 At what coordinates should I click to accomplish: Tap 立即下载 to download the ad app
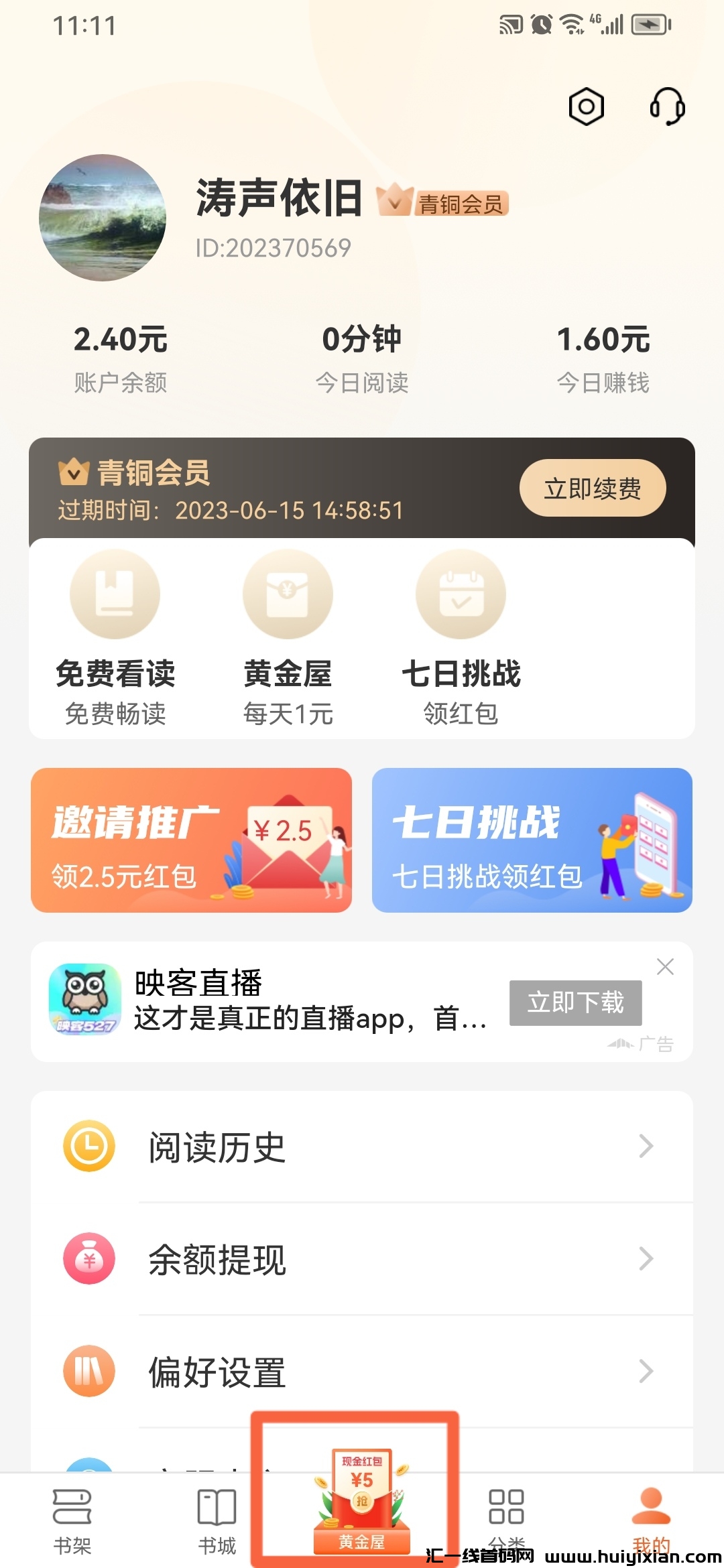point(577,1002)
